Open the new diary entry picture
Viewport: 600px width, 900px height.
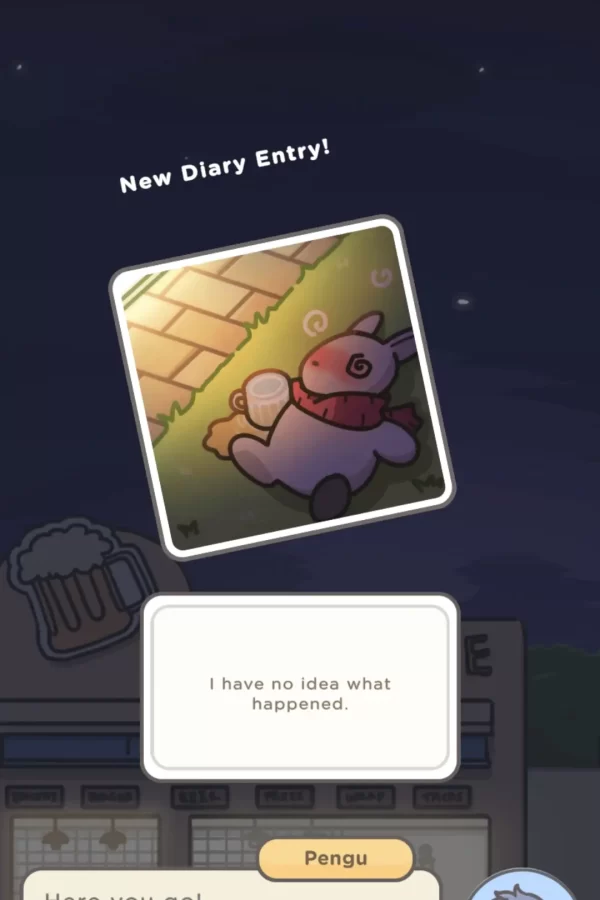point(281,386)
